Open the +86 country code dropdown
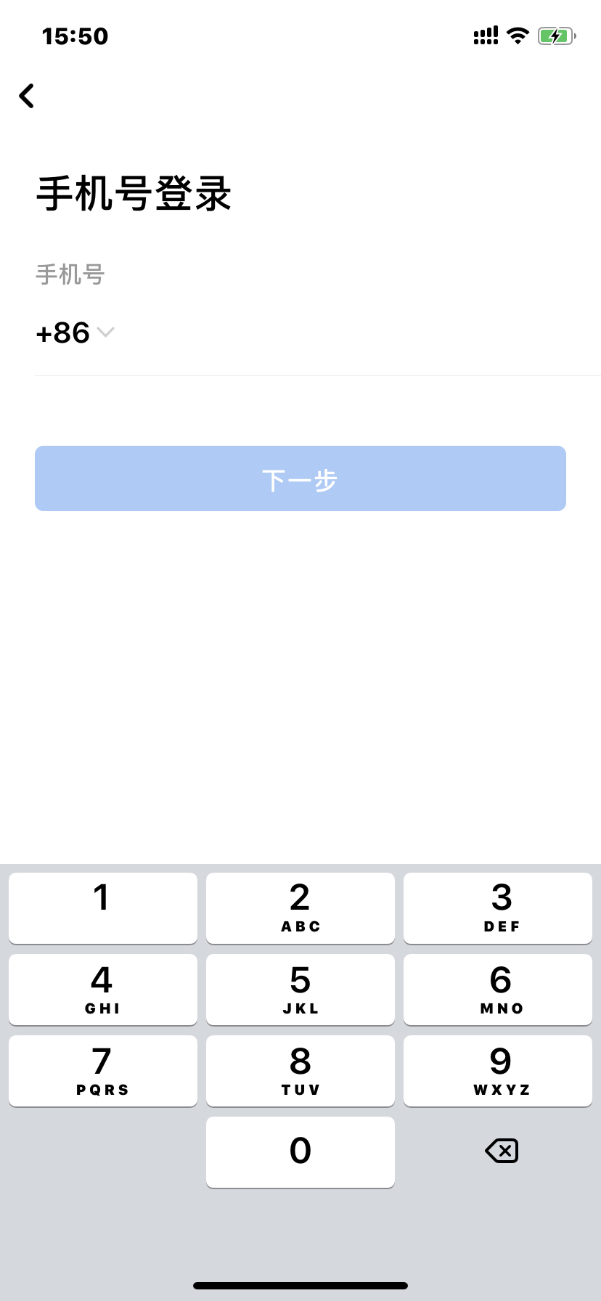Screen dimensions: 601x1301 [75, 333]
